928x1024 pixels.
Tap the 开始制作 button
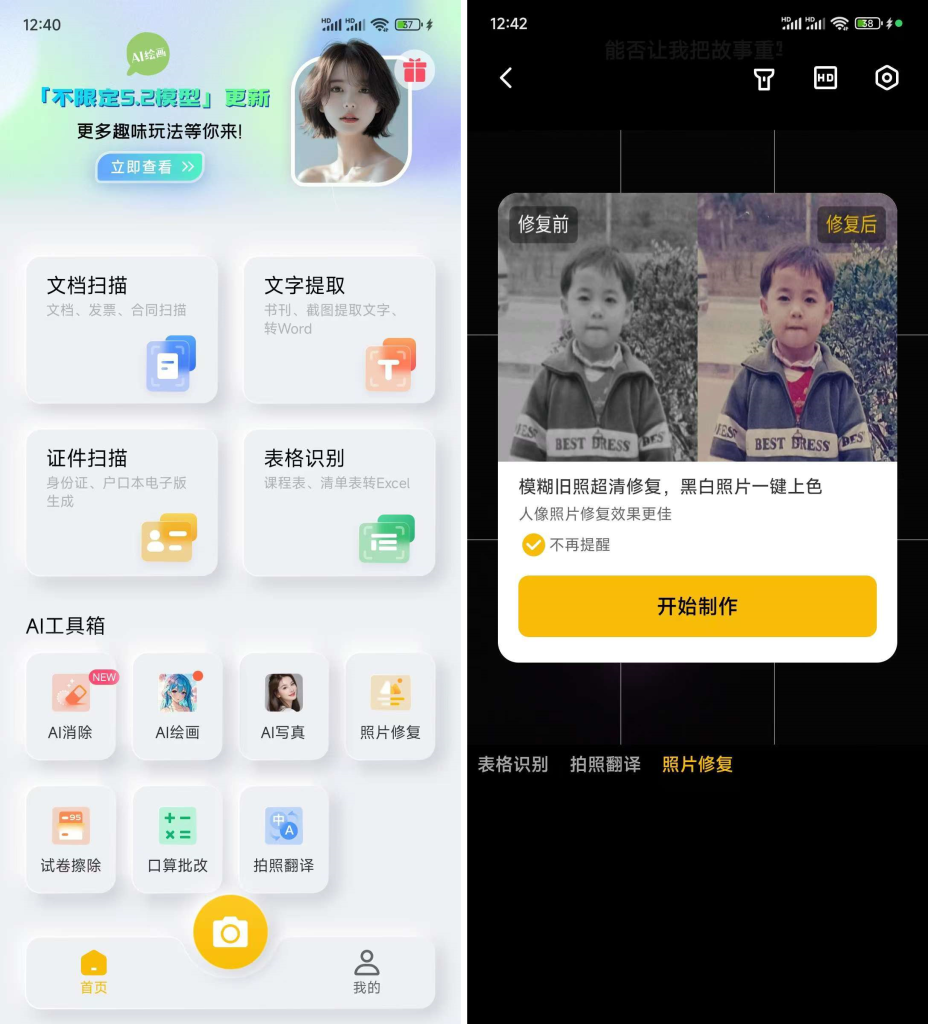pos(697,606)
